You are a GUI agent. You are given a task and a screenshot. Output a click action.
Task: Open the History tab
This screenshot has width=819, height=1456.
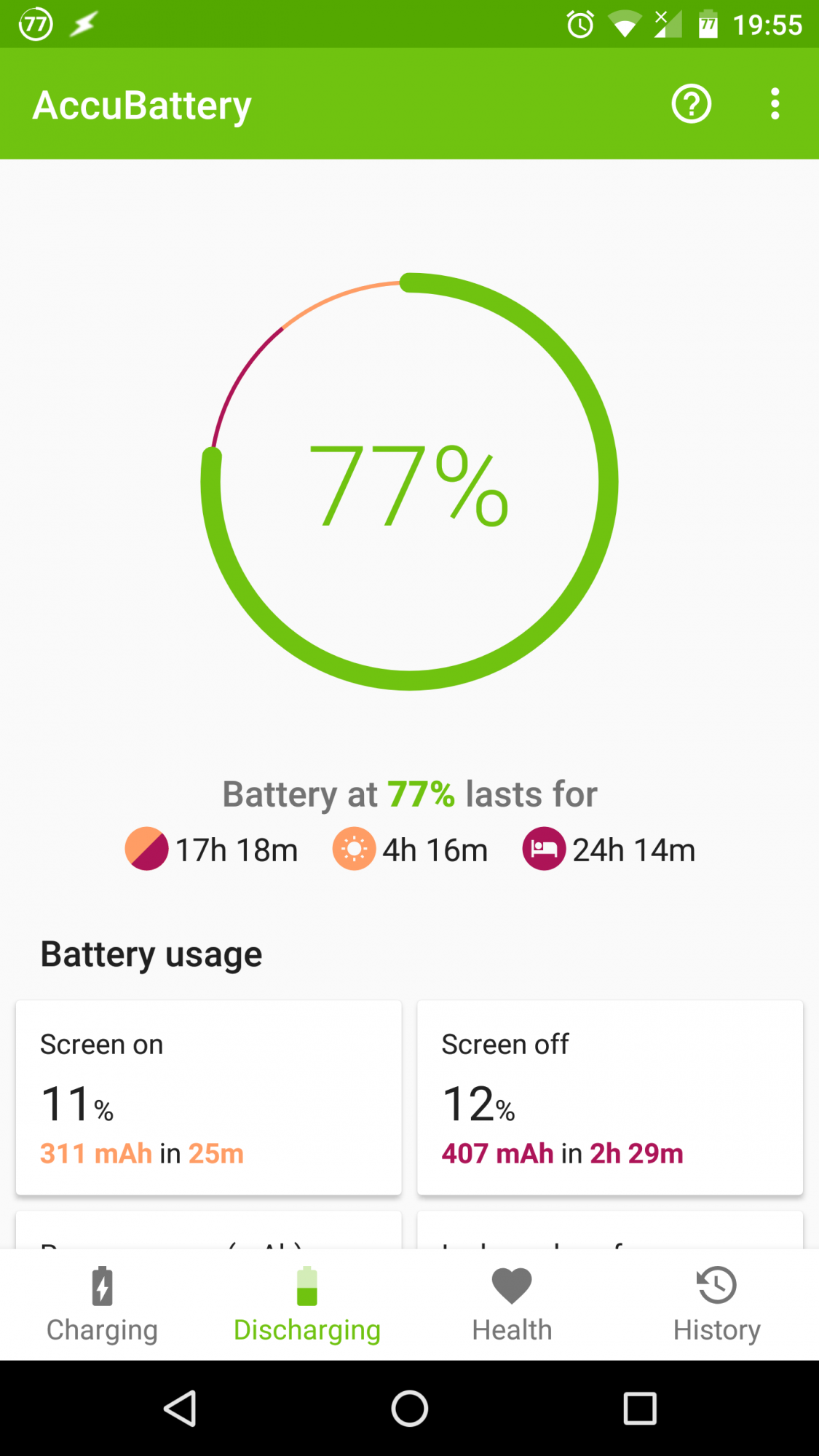coord(716,1305)
